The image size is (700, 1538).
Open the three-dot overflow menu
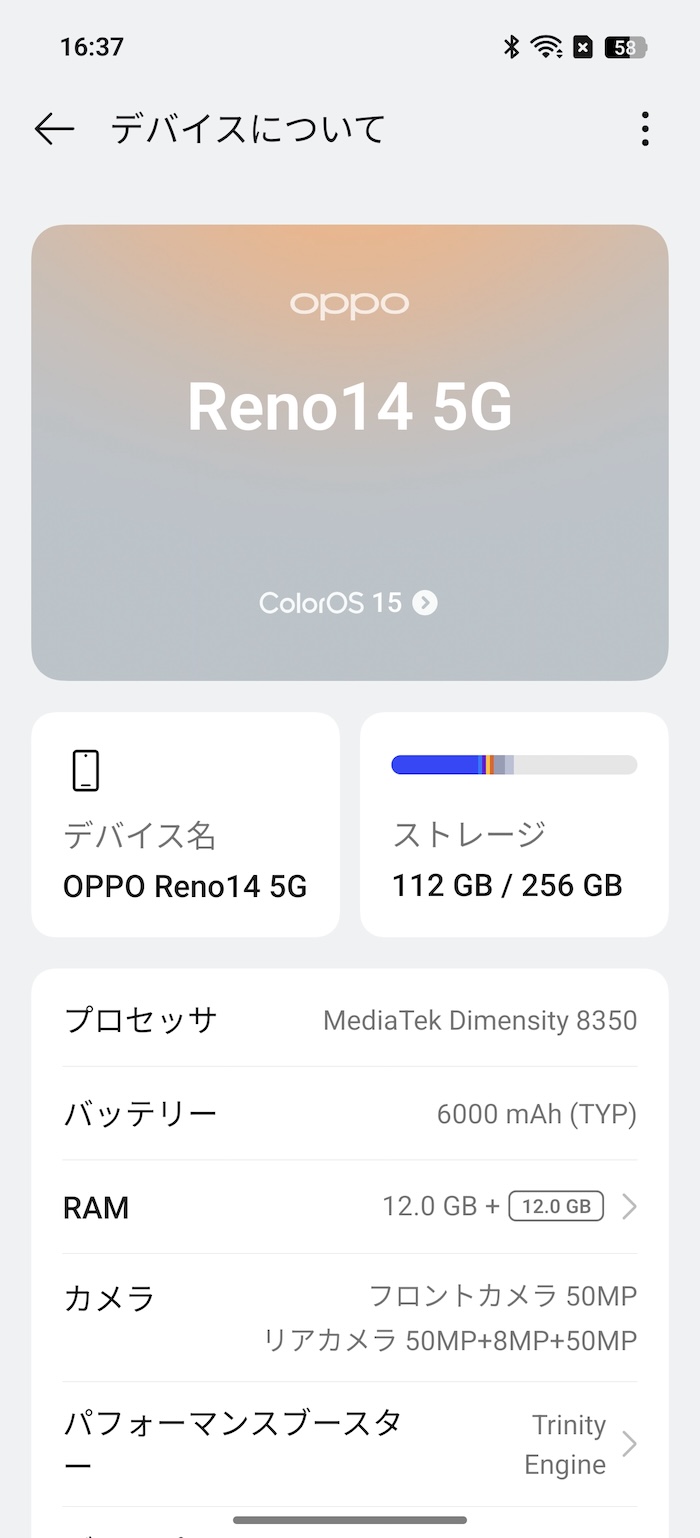(645, 129)
